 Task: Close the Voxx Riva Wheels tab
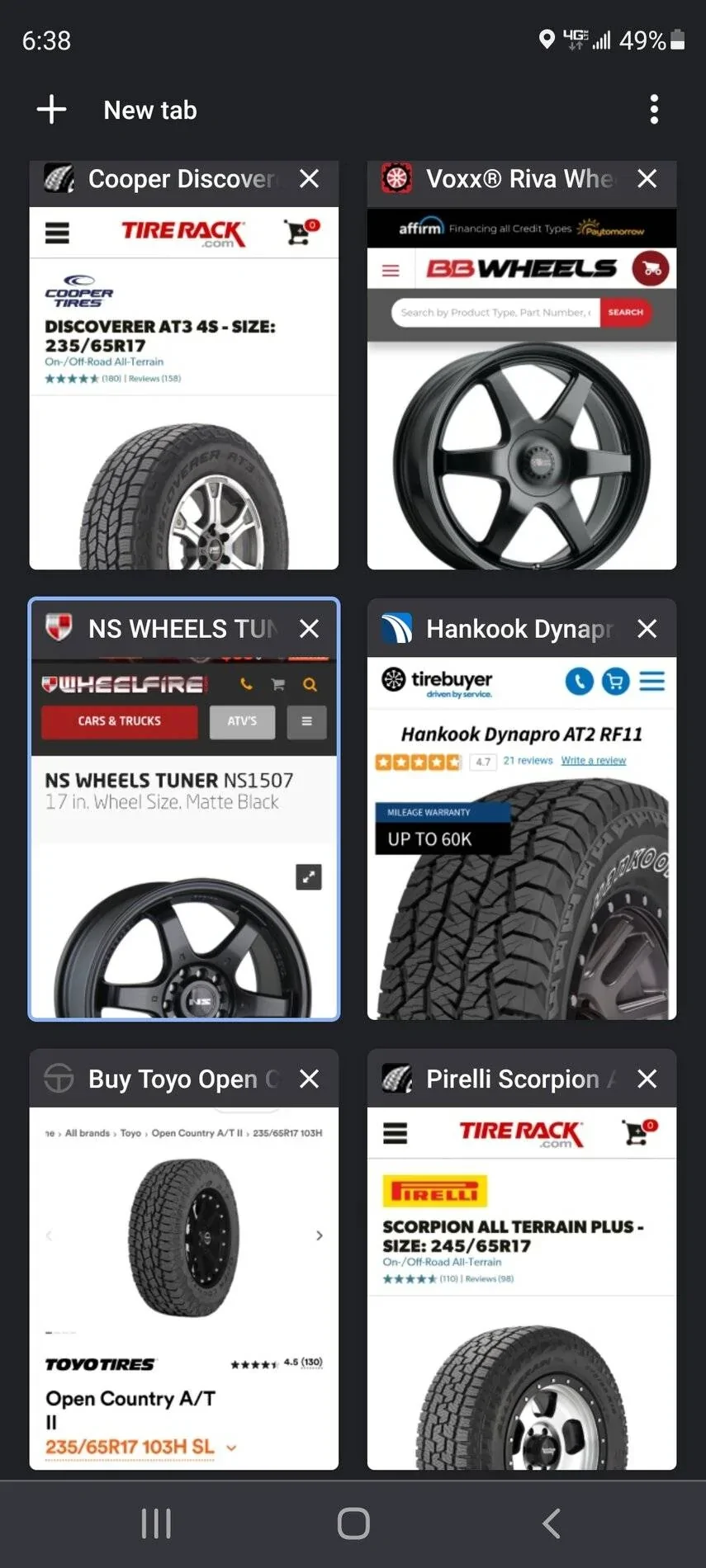[647, 179]
